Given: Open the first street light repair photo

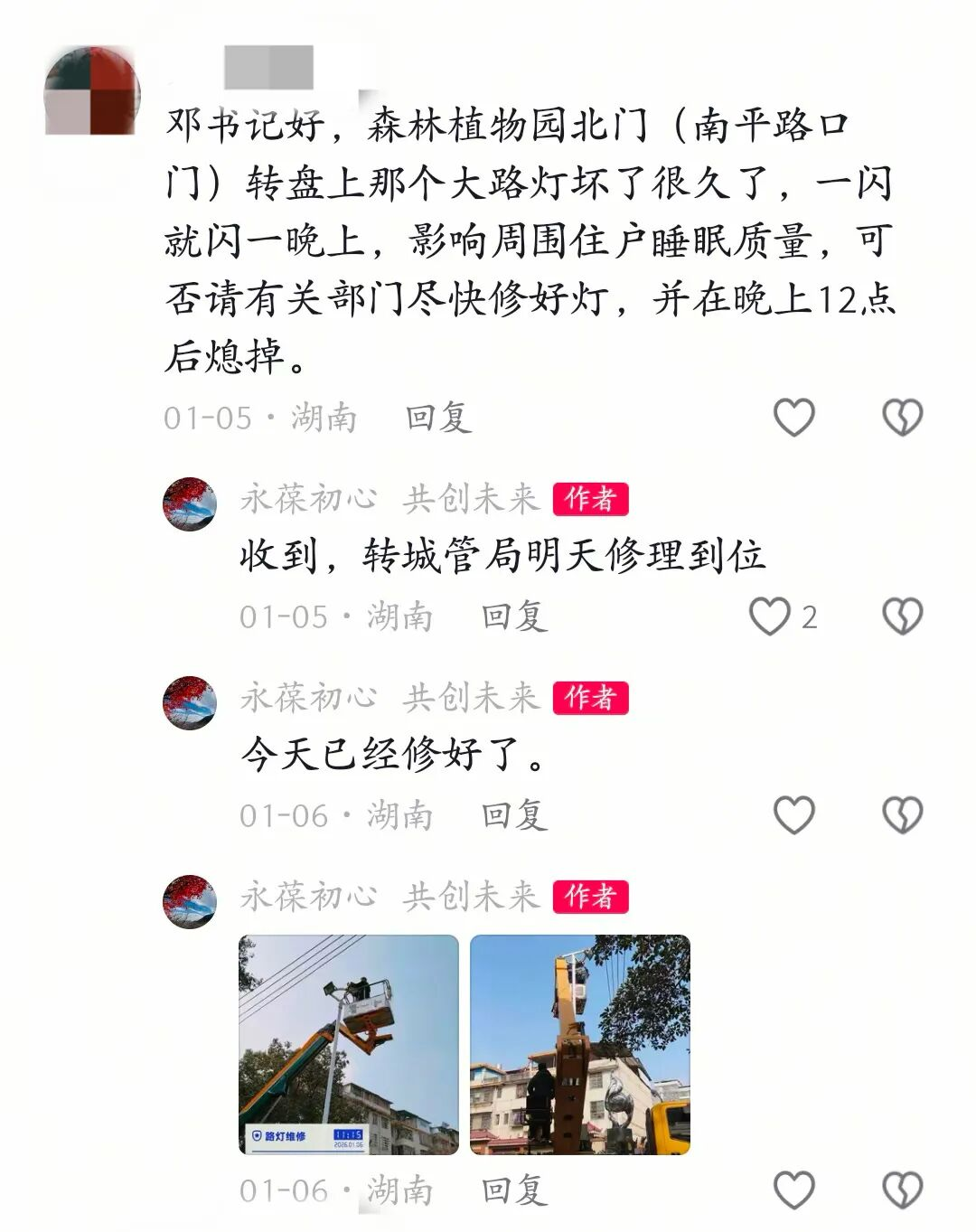Looking at the screenshot, I should coord(348,1044).
